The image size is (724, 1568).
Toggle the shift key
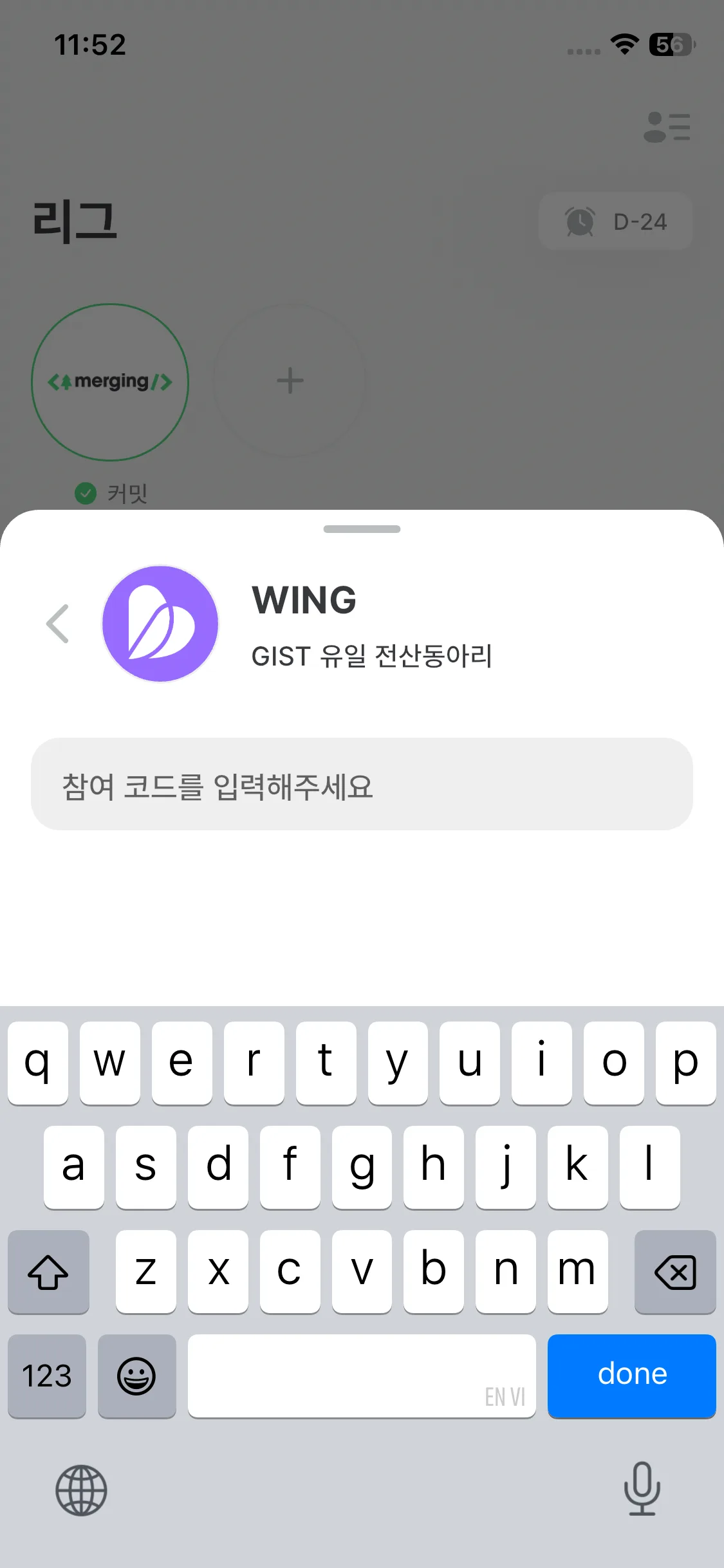tap(48, 1272)
